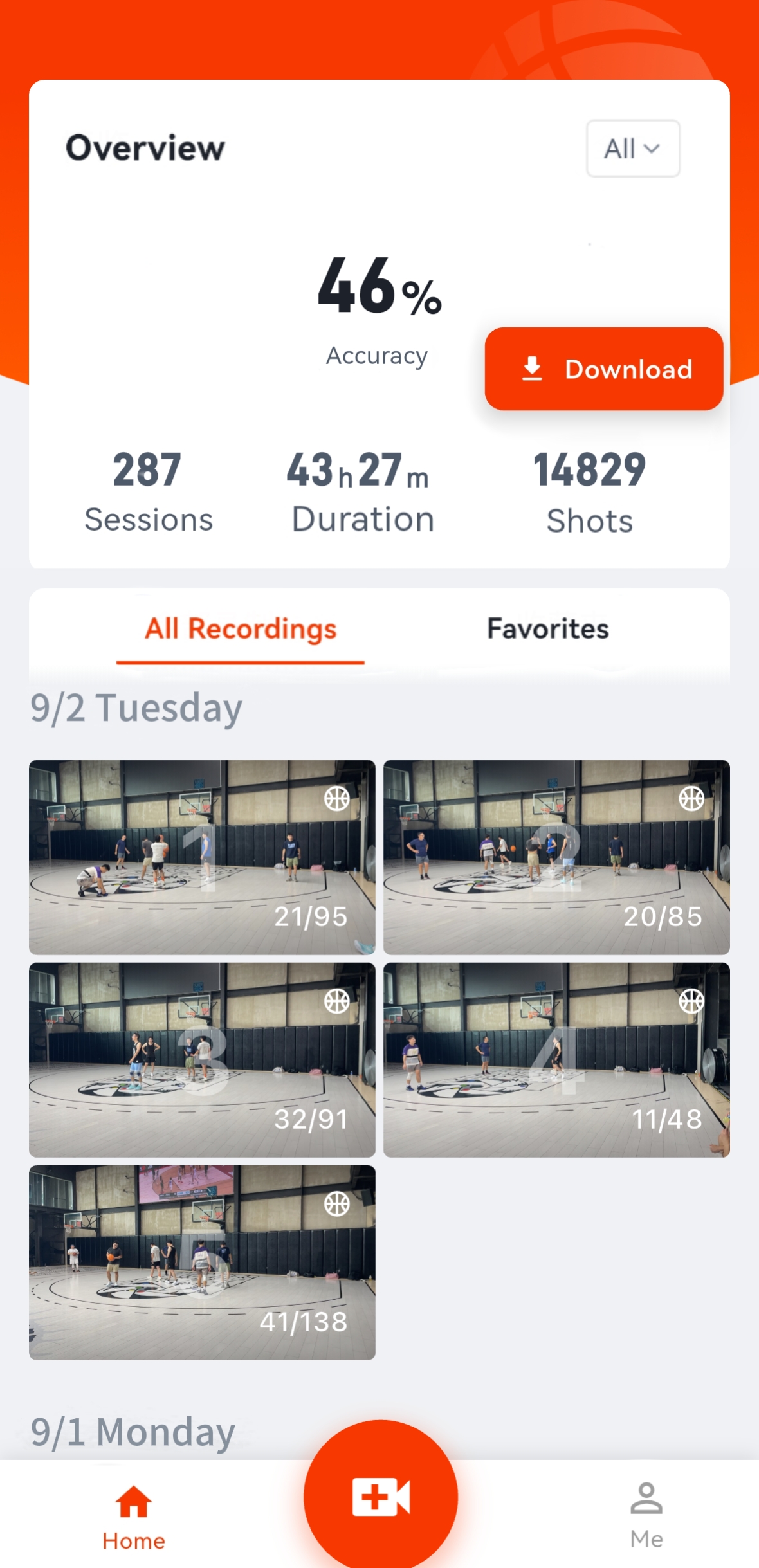
Task: Tap the Overview heading
Action: pos(145,147)
